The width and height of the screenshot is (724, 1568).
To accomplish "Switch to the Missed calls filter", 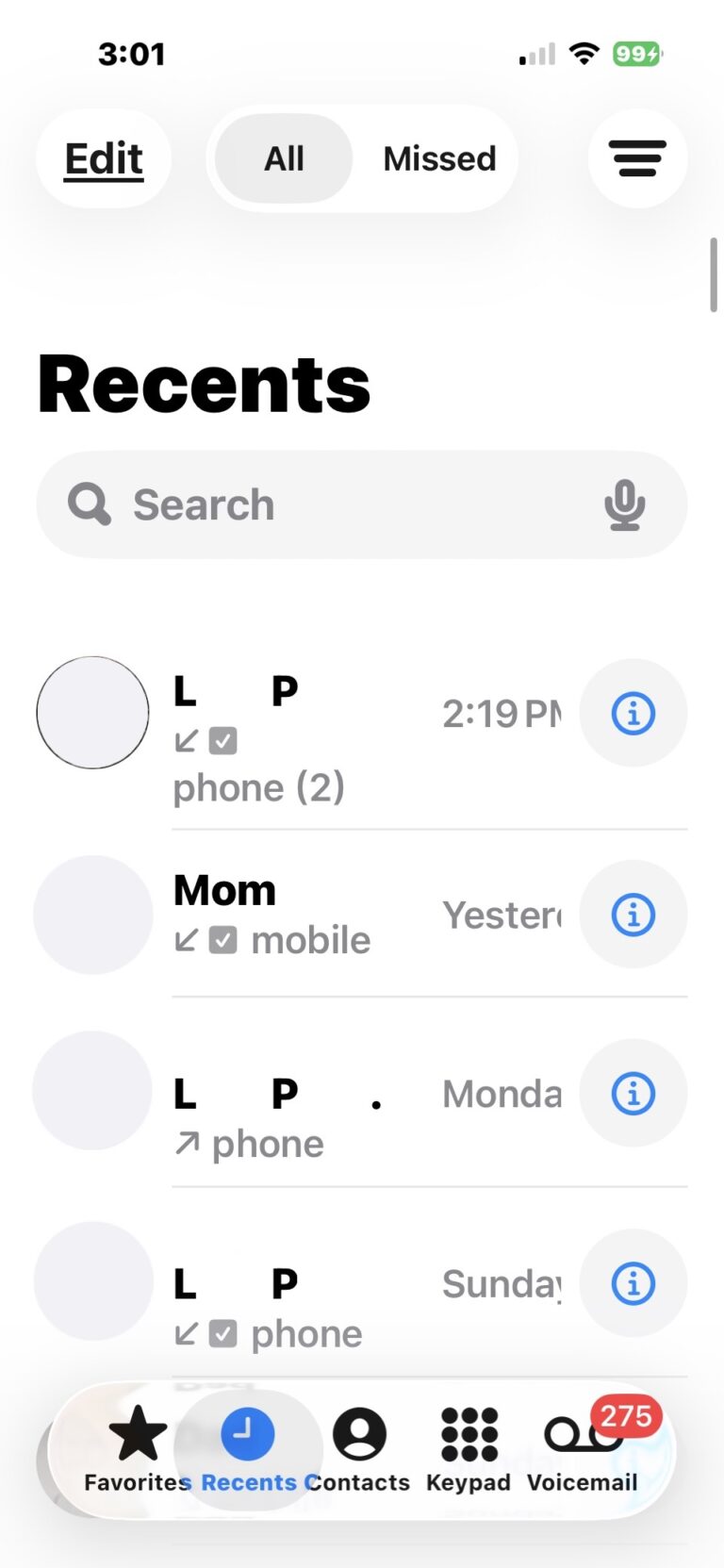I will pyautogui.click(x=439, y=158).
